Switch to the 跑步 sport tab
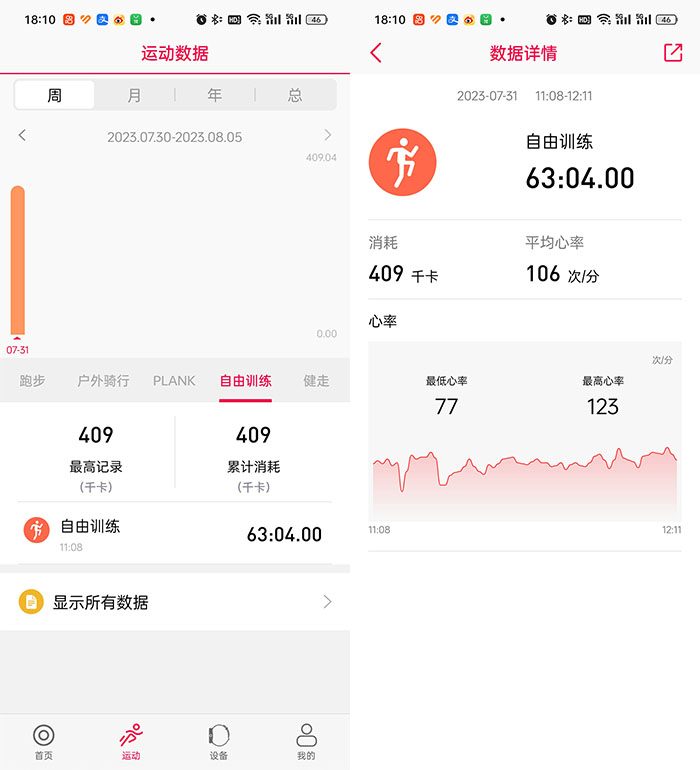Image resolution: width=700 pixels, height=770 pixels. pyautogui.click(x=32, y=381)
